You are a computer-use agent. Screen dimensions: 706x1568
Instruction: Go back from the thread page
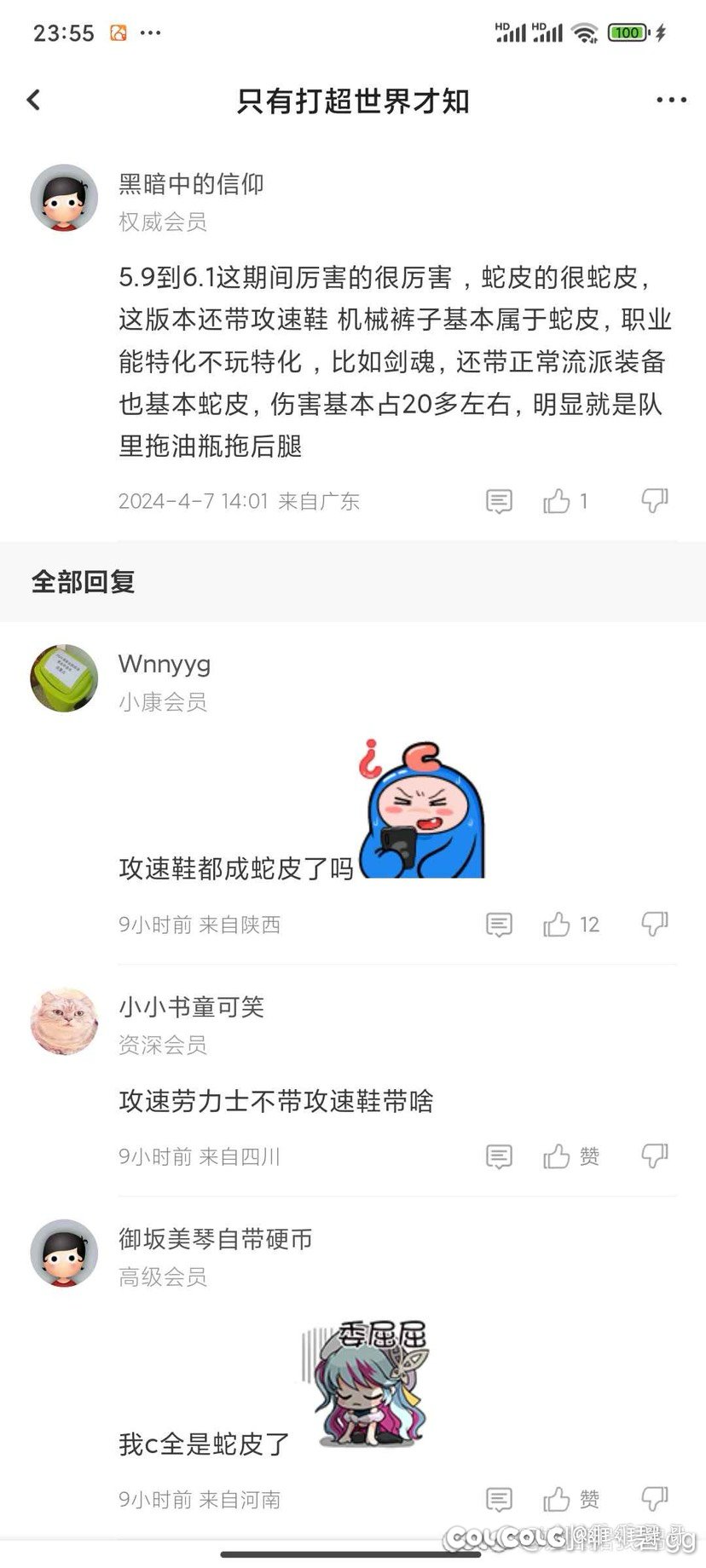point(34,101)
